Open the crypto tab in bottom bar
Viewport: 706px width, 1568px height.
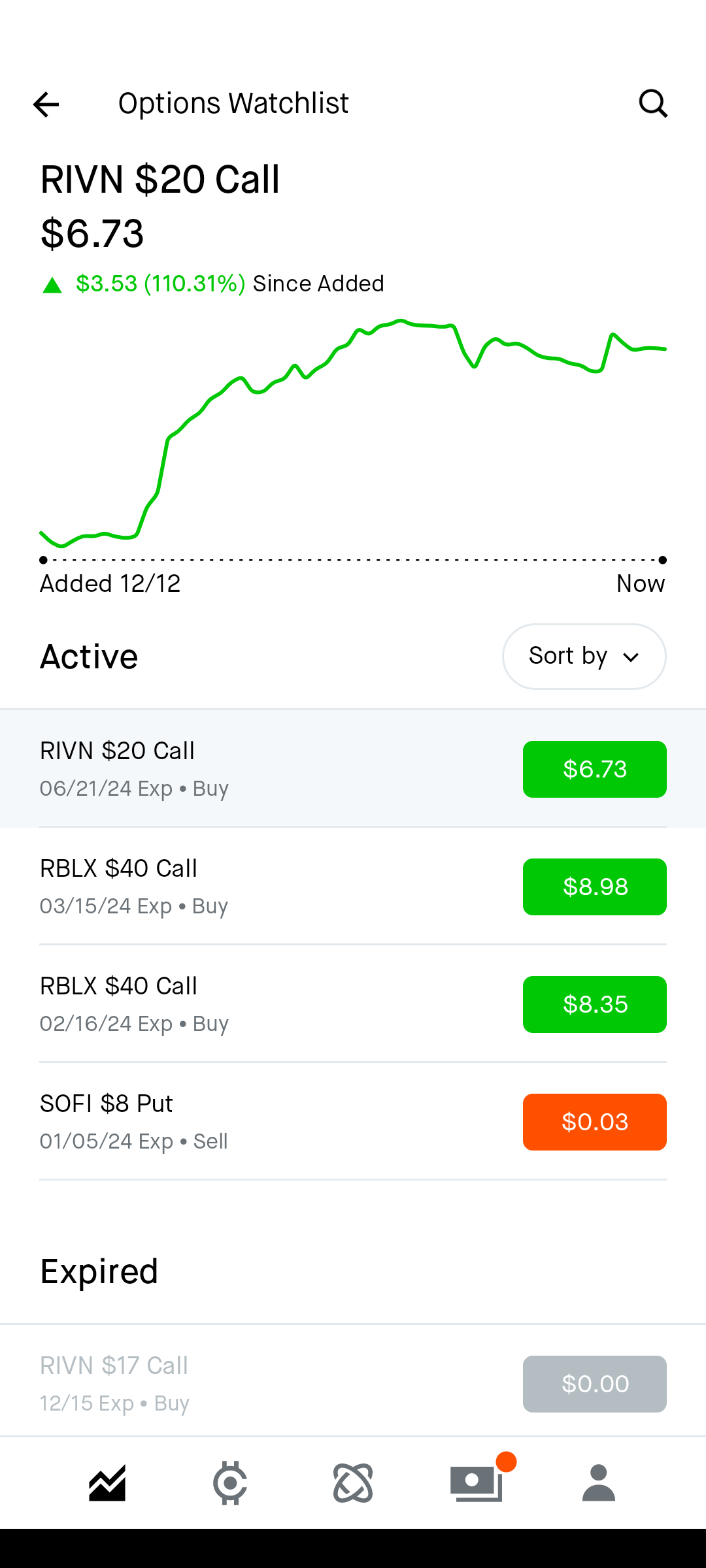[x=230, y=1483]
